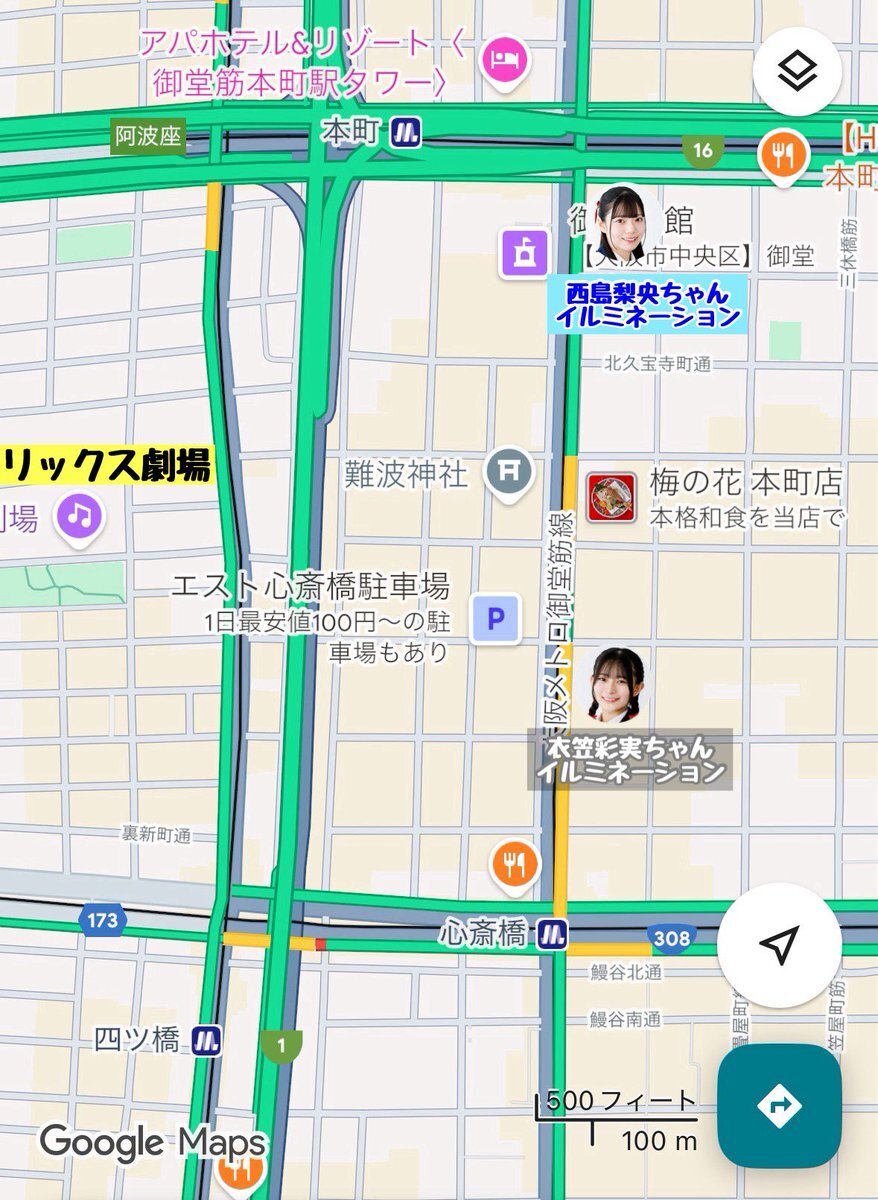Tap the 心斎橋 metro station marker
The width and height of the screenshot is (878, 1200).
[x=552, y=934]
